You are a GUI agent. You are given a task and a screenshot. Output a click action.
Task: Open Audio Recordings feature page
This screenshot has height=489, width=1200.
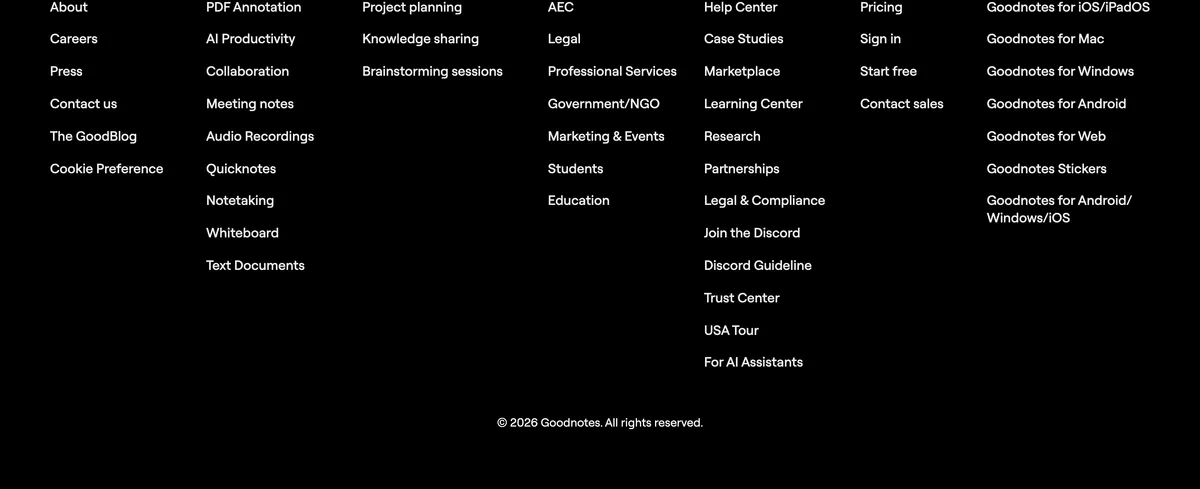(260, 136)
